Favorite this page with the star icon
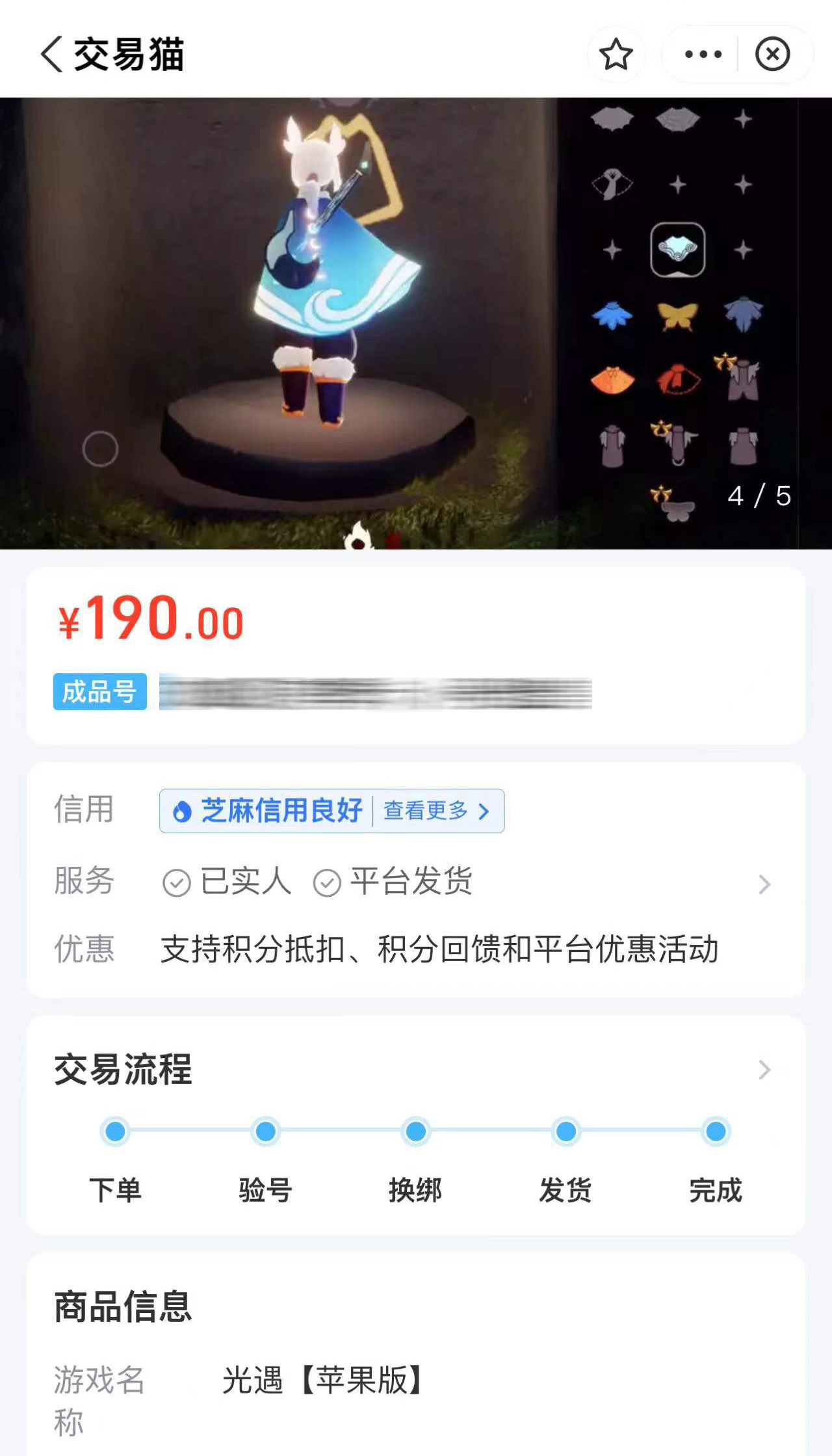 click(x=616, y=54)
